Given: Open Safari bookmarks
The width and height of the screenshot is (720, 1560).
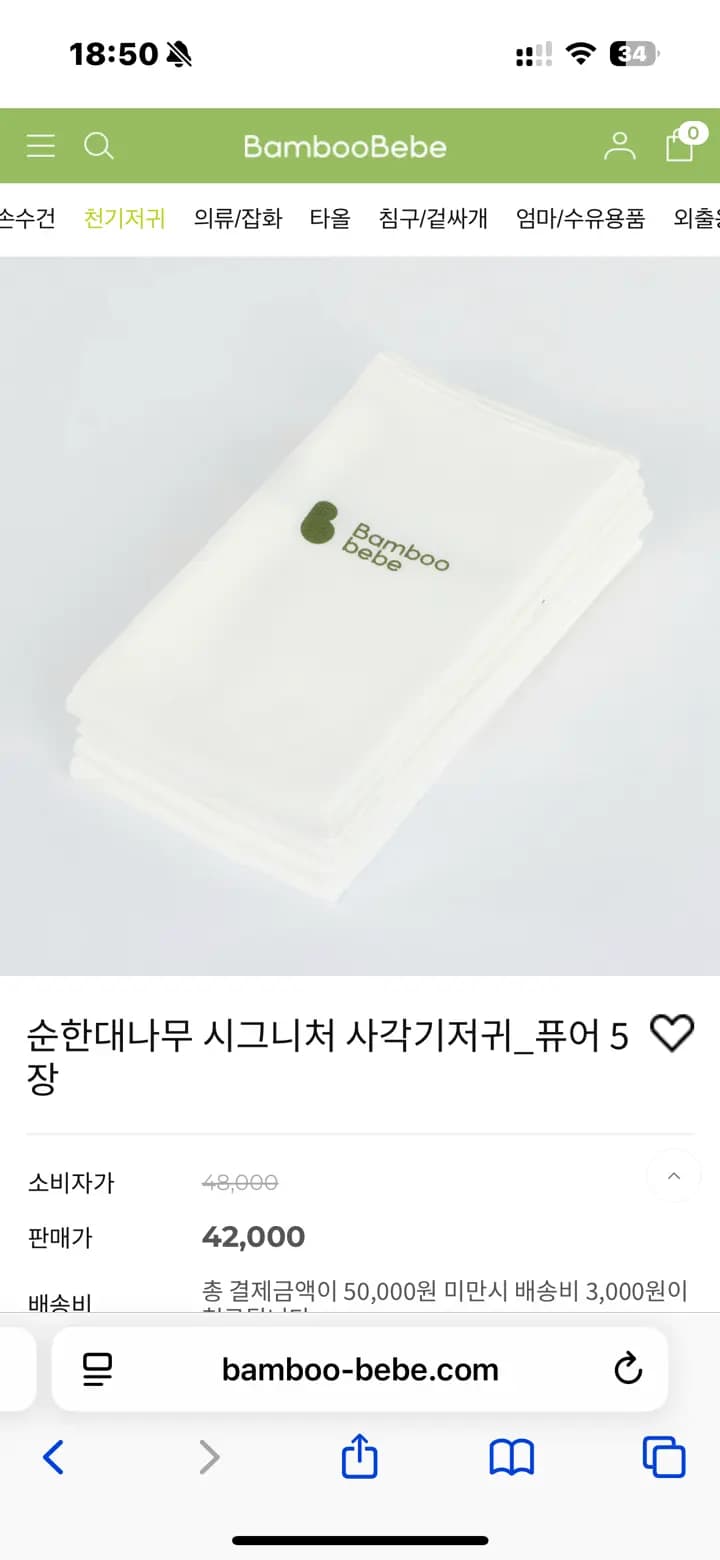Looking at the screenshot, I should pyautogui.click(x=511, y=1457).
